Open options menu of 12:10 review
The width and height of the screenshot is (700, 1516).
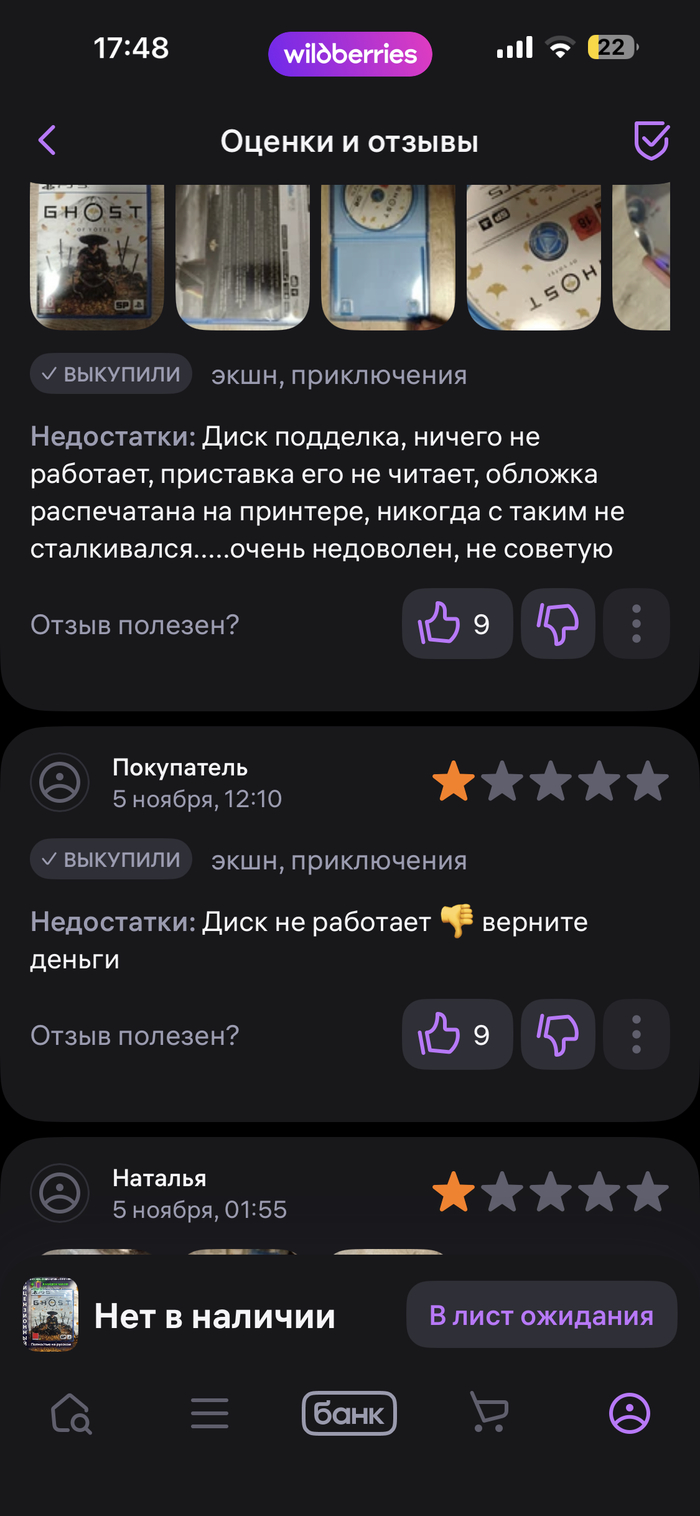(636, 1034)
